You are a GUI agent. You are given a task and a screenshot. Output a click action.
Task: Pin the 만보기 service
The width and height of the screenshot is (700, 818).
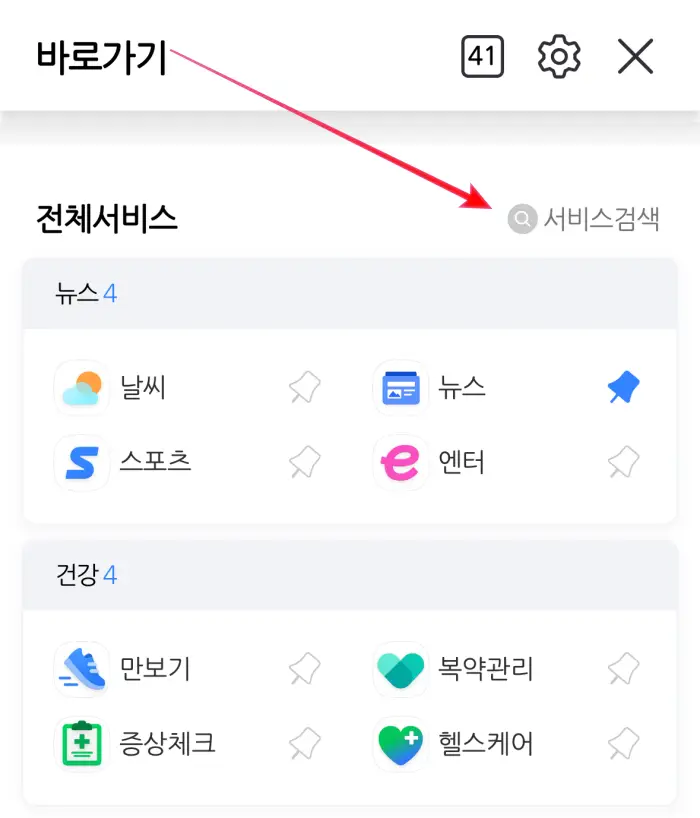(304, 669)
